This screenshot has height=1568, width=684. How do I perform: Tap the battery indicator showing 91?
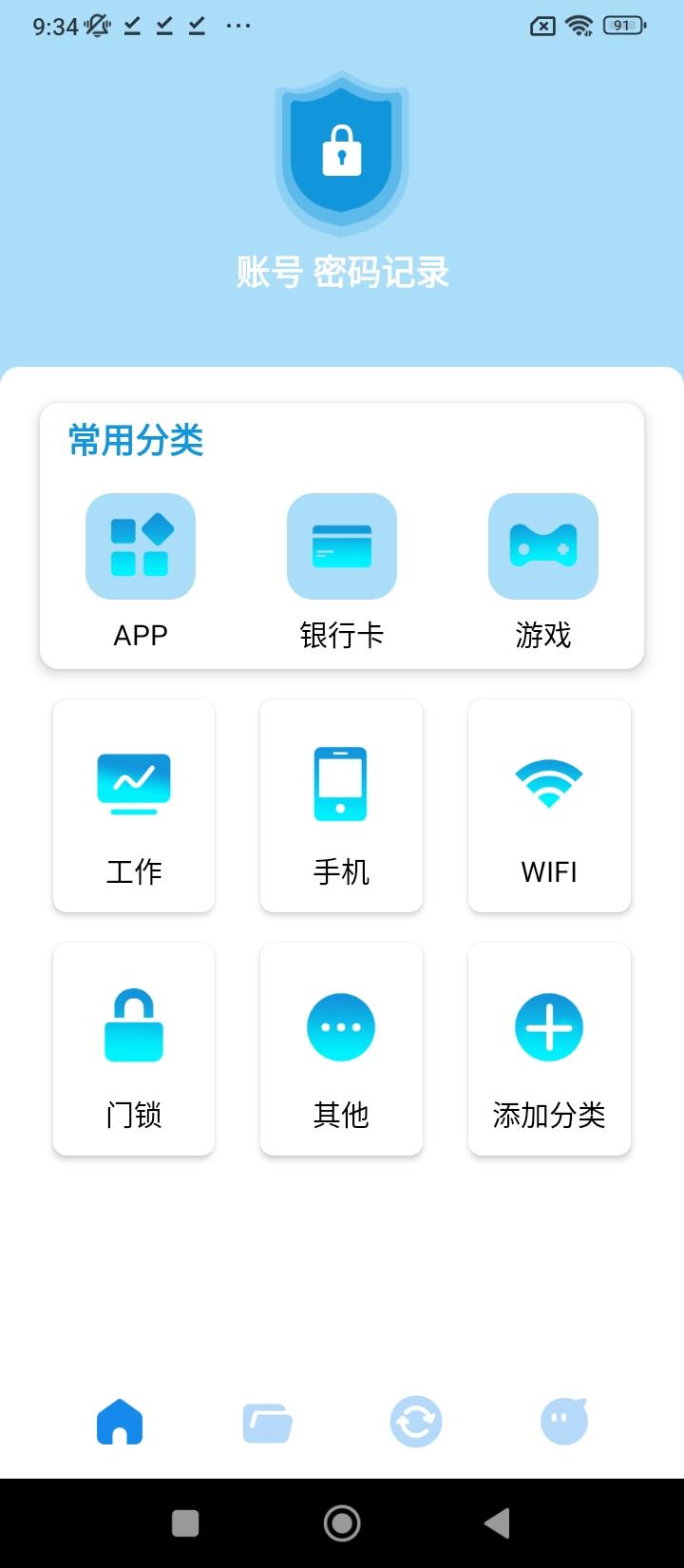pos(624,26)
